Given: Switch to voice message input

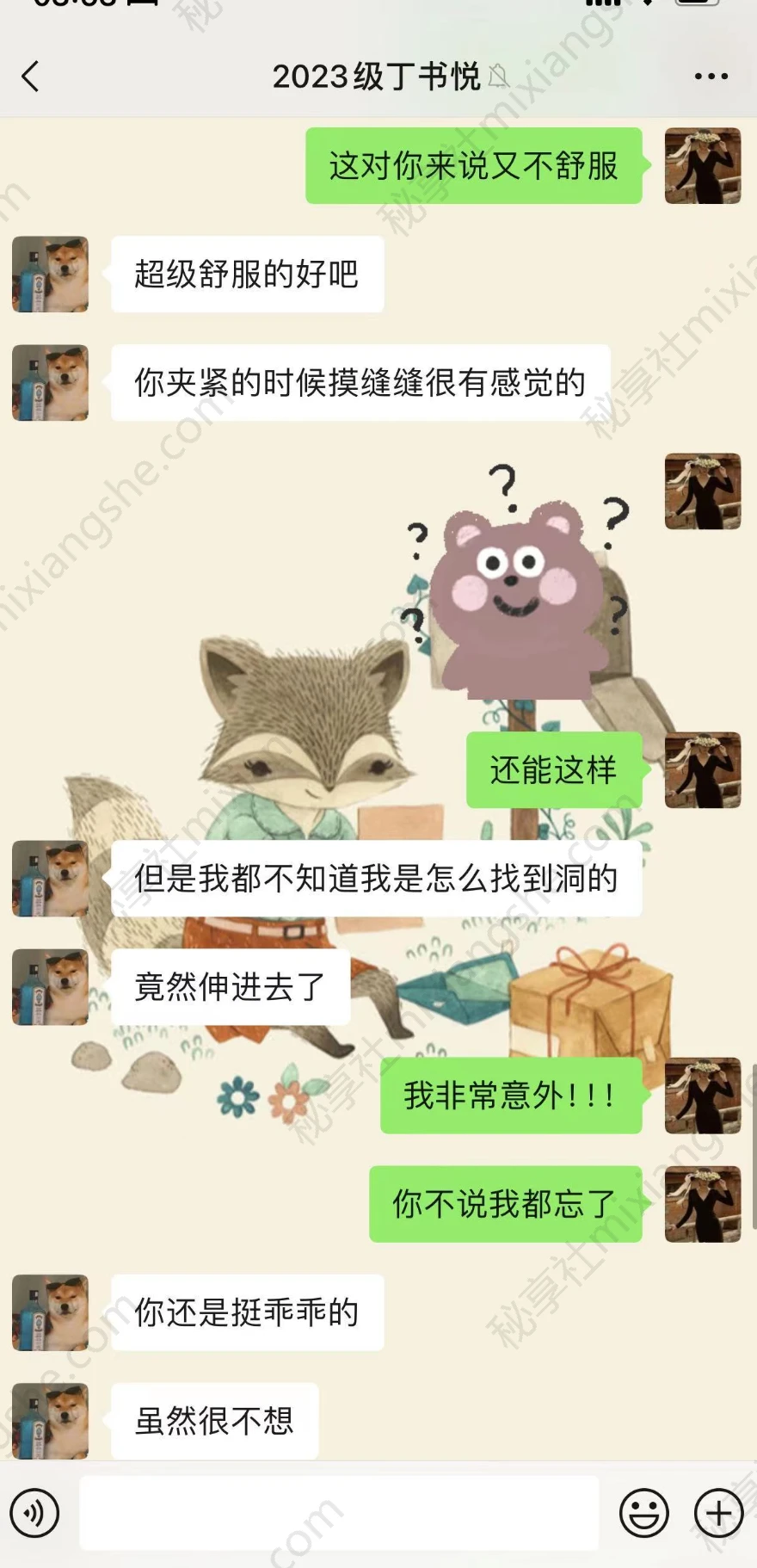Looking at the screenshot, I should pyautogui.click(x=35, y=1512).
